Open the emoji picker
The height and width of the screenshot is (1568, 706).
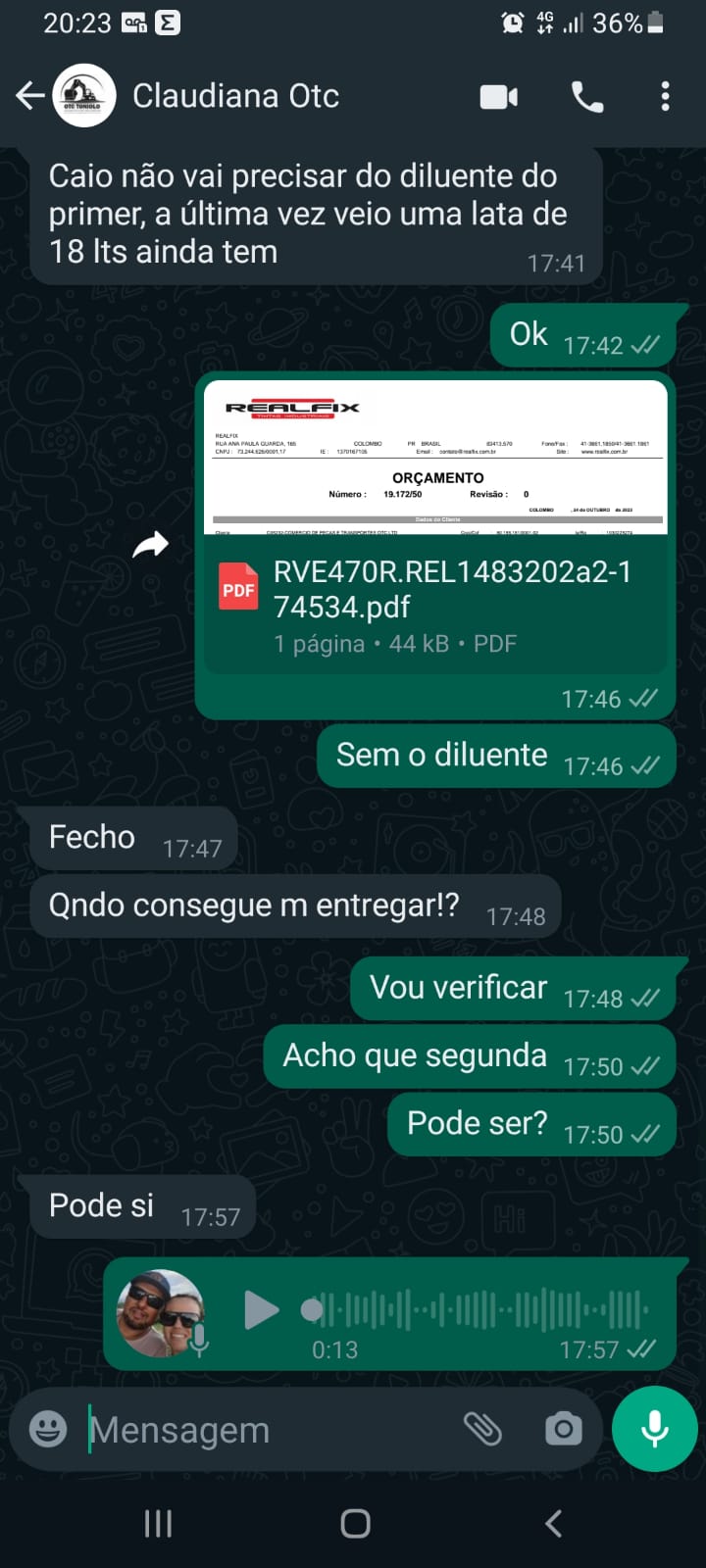(x=48, y=1429)
